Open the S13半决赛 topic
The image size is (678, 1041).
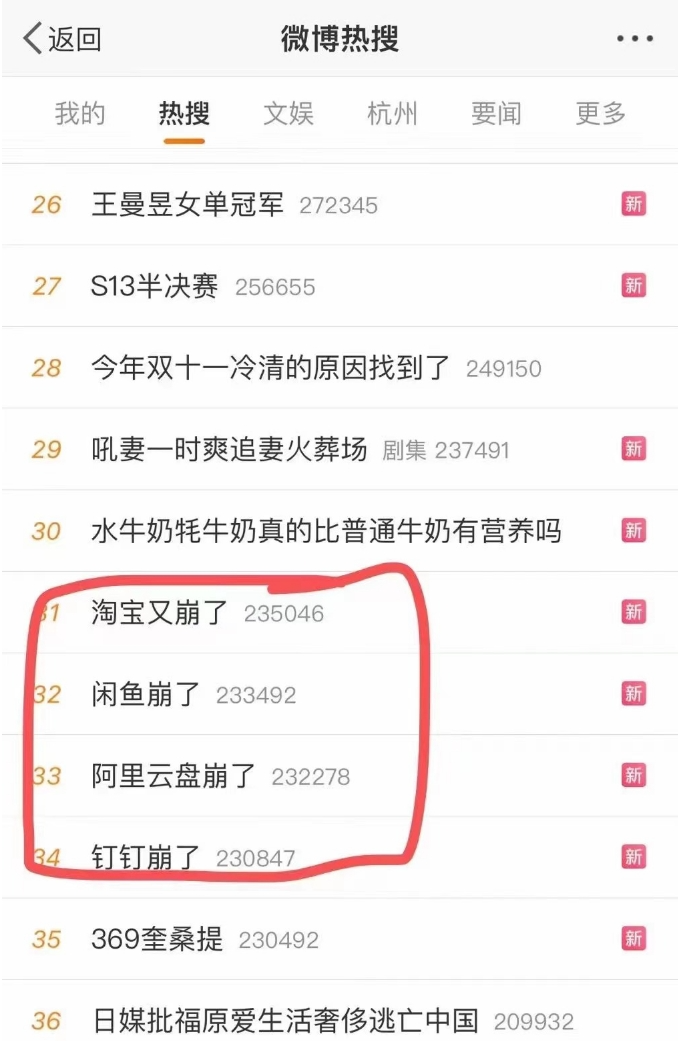click(154, 287)
